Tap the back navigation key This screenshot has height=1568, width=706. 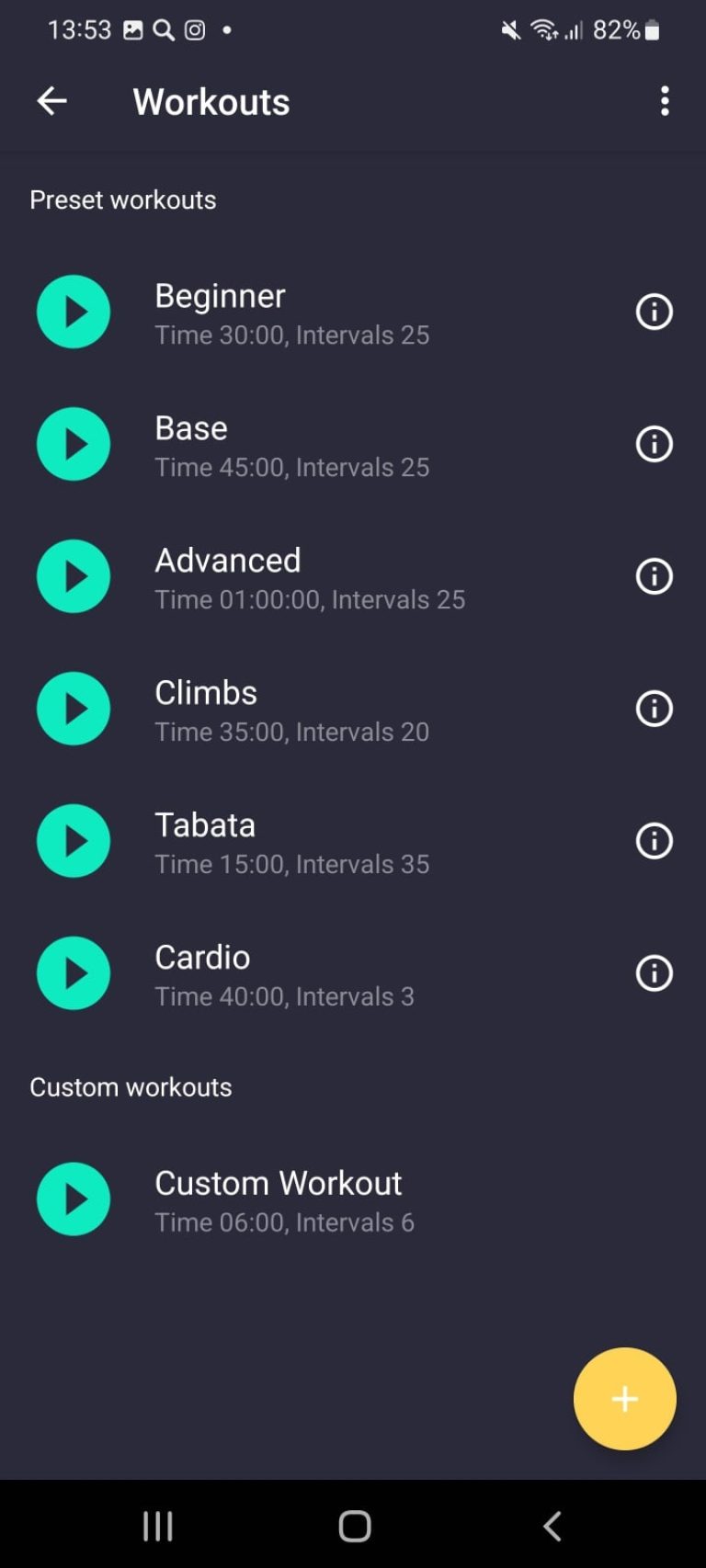pos(552,1525)
